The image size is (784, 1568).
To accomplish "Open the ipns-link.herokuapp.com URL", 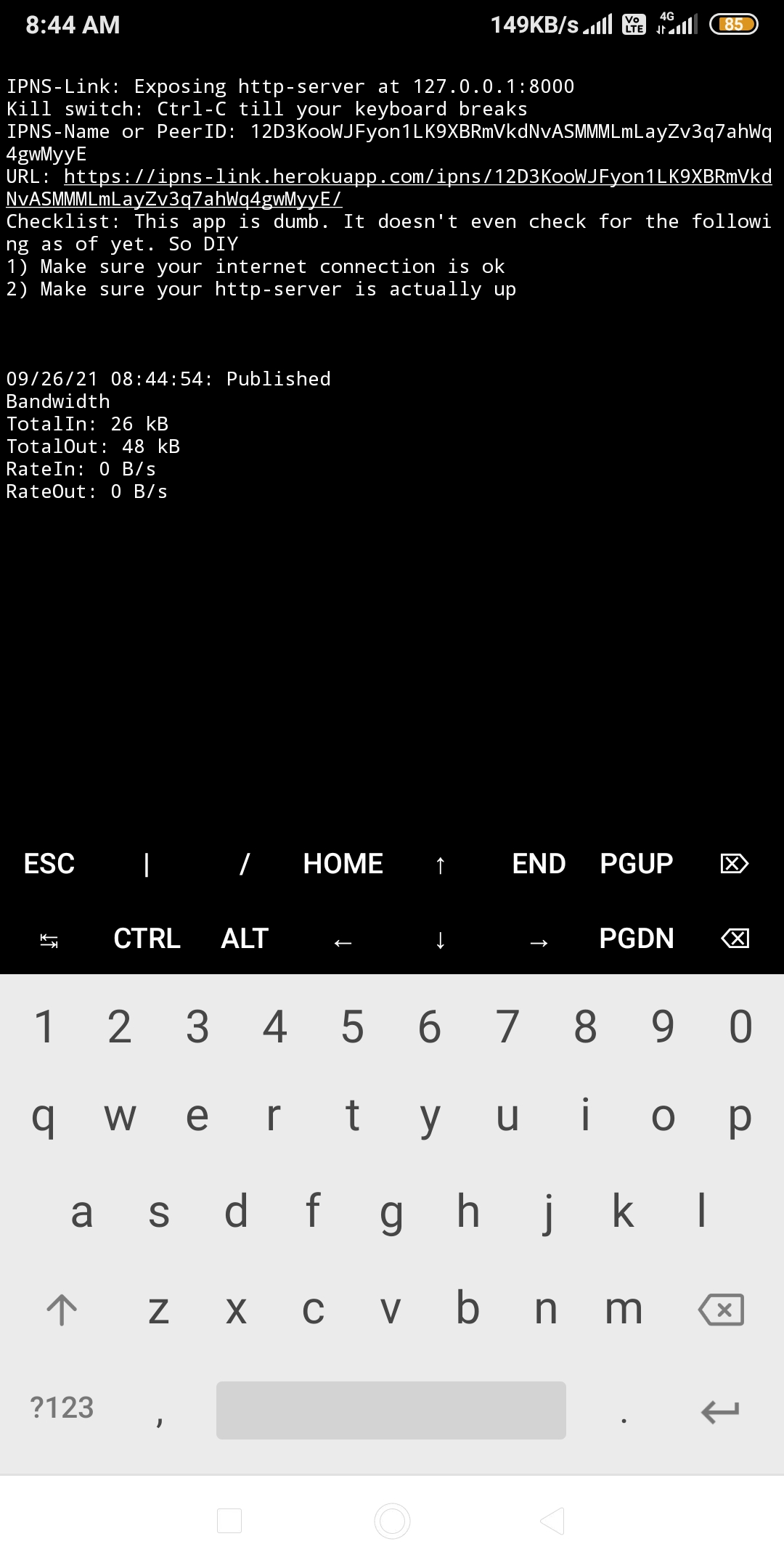I will coord(389,187).
